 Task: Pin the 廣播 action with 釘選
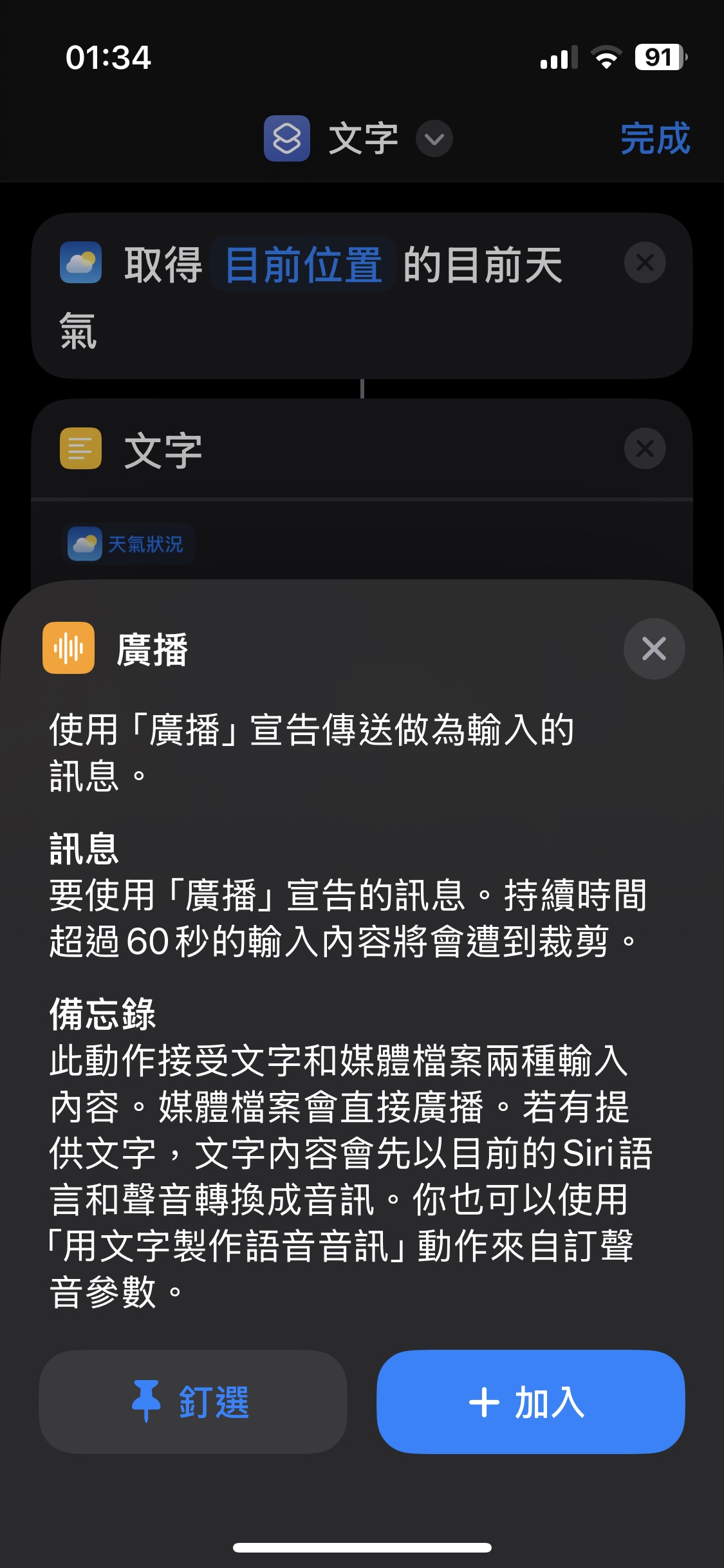(193, 1401)
